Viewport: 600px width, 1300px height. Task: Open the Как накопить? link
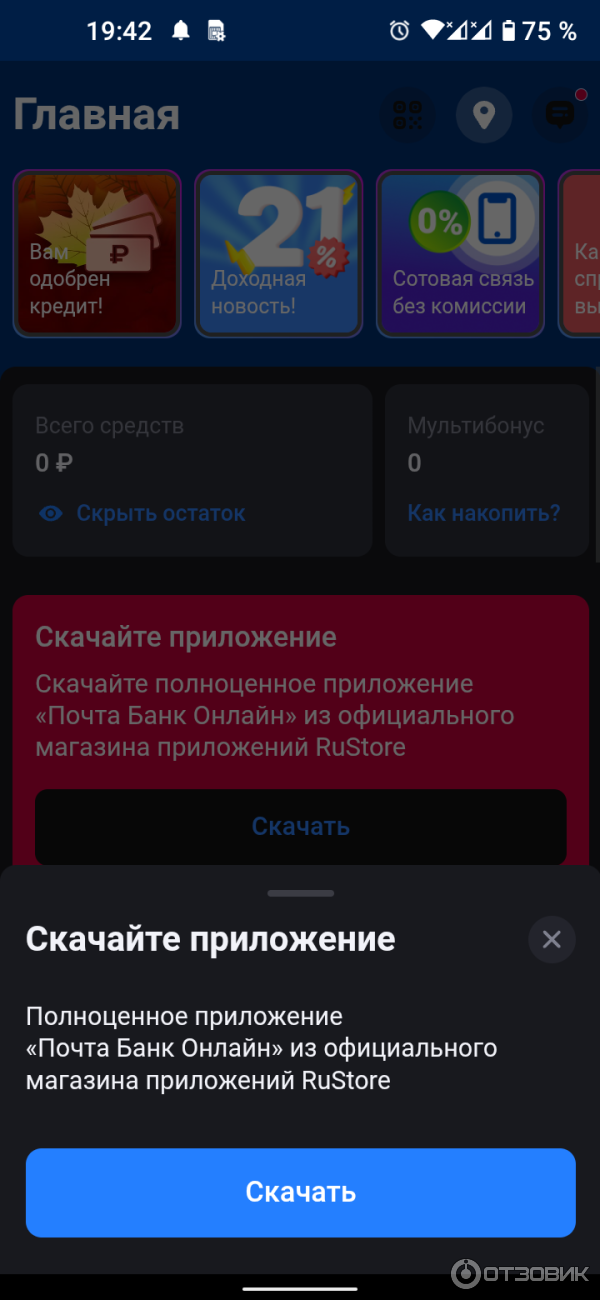[x=483, y=514]
